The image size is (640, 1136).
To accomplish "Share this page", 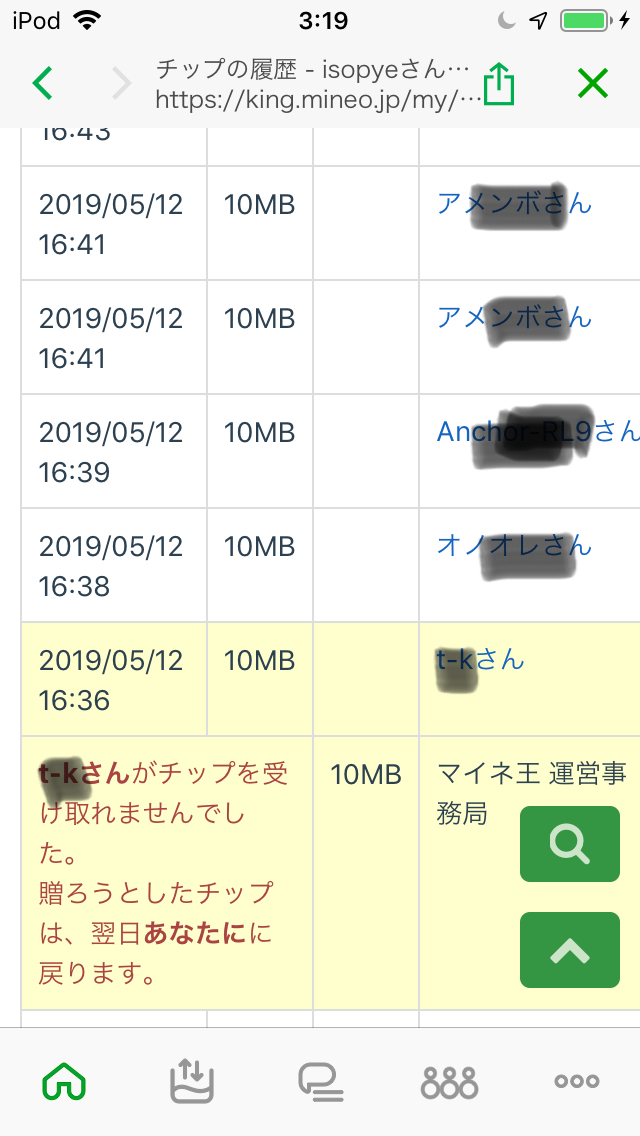I will [x=498, y=84].
